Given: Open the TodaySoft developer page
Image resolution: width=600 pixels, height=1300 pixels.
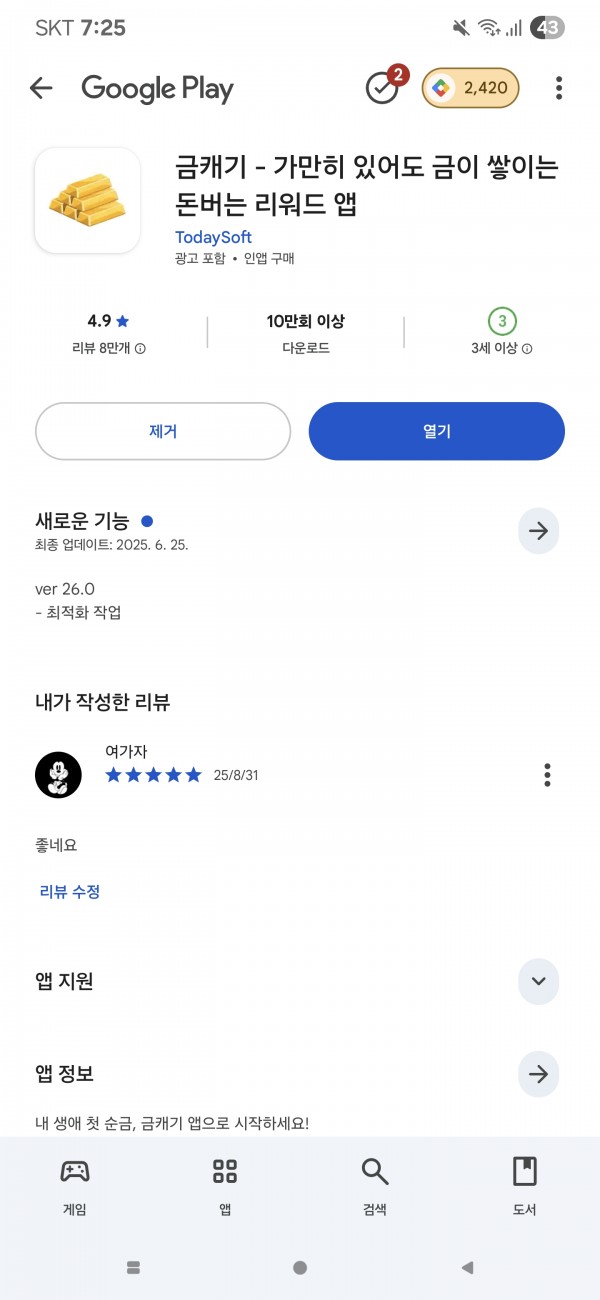Looking at the screenshot, I should tap(213, 237).
